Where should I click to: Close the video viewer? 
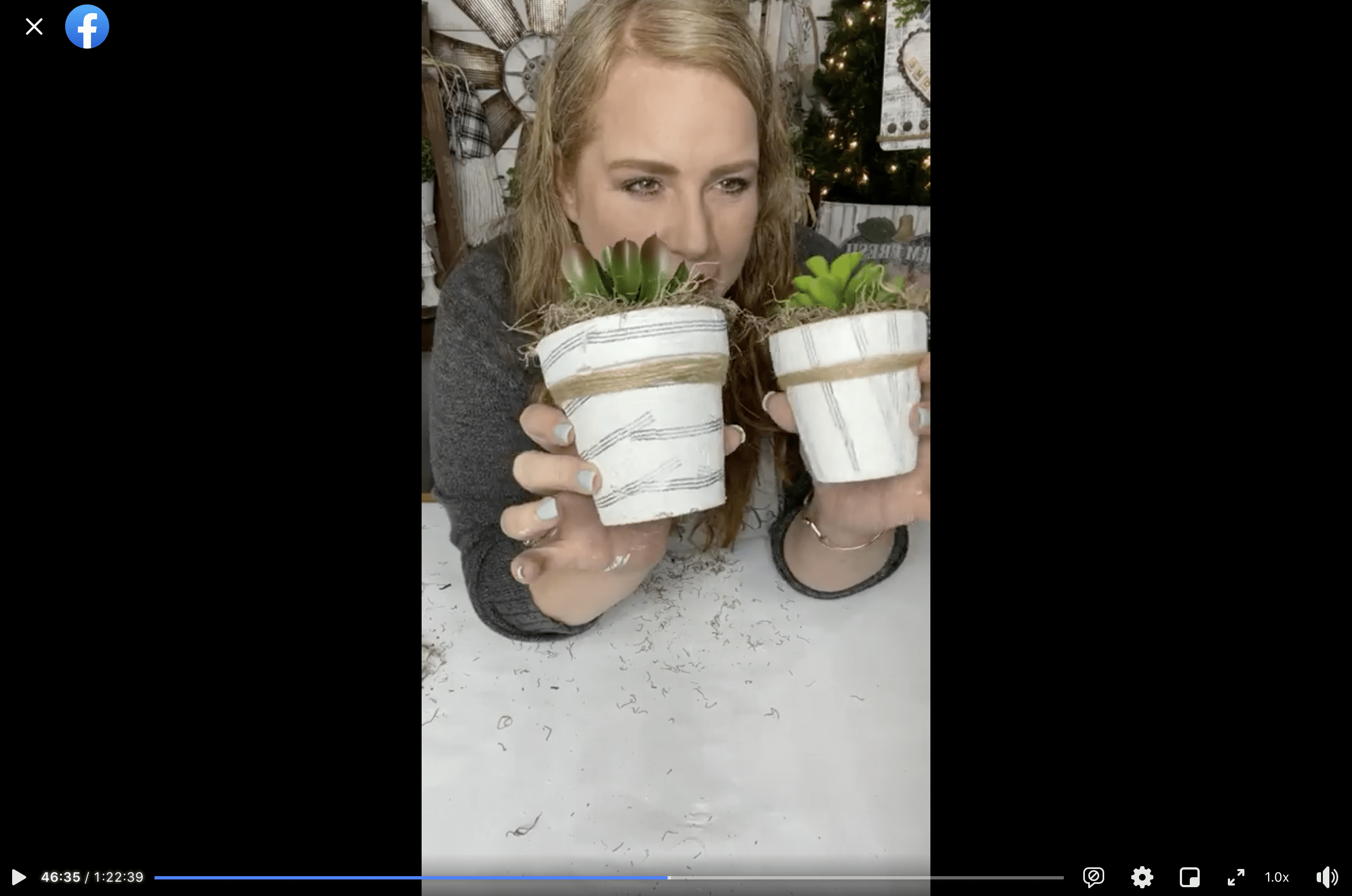point(34,26)
